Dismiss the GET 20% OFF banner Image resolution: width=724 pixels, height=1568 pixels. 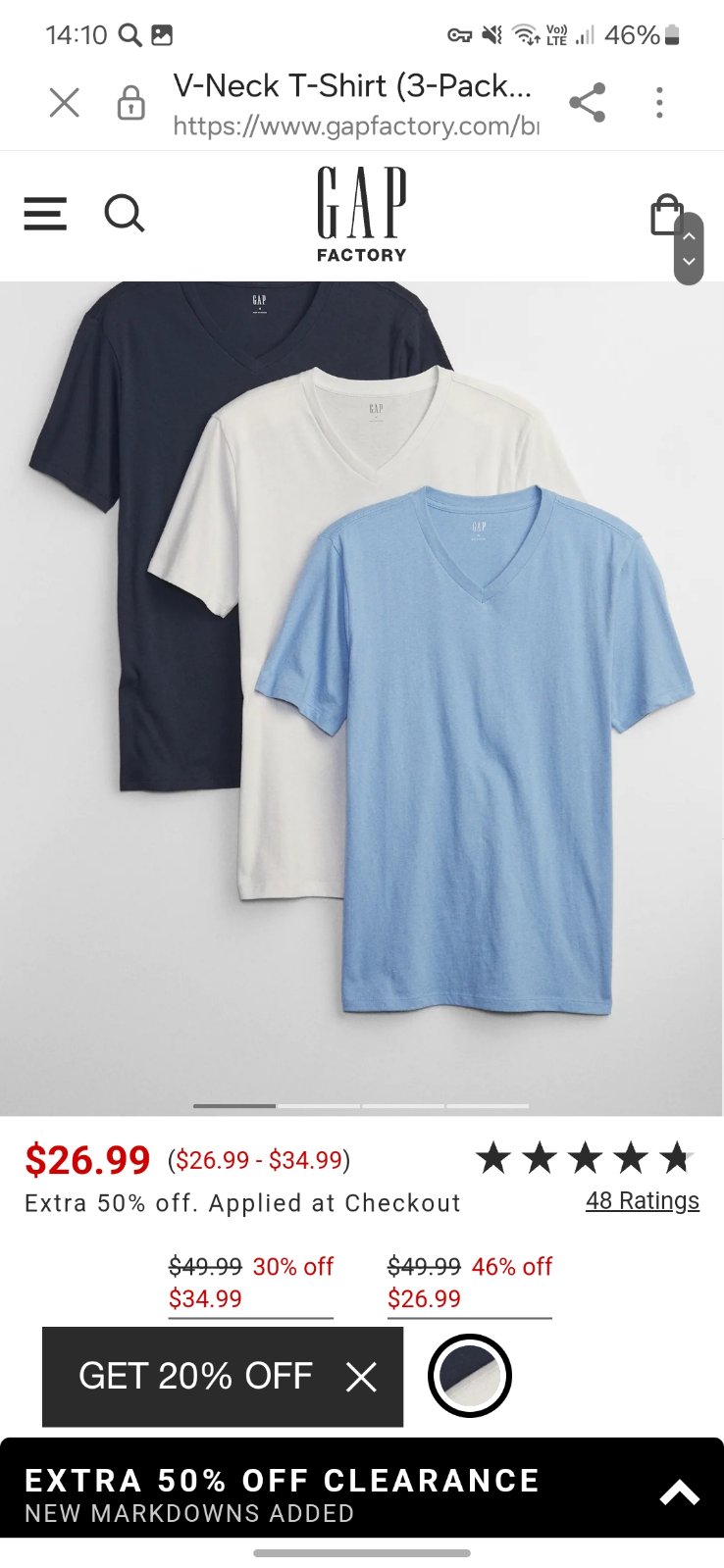(x=361, y=1377)
